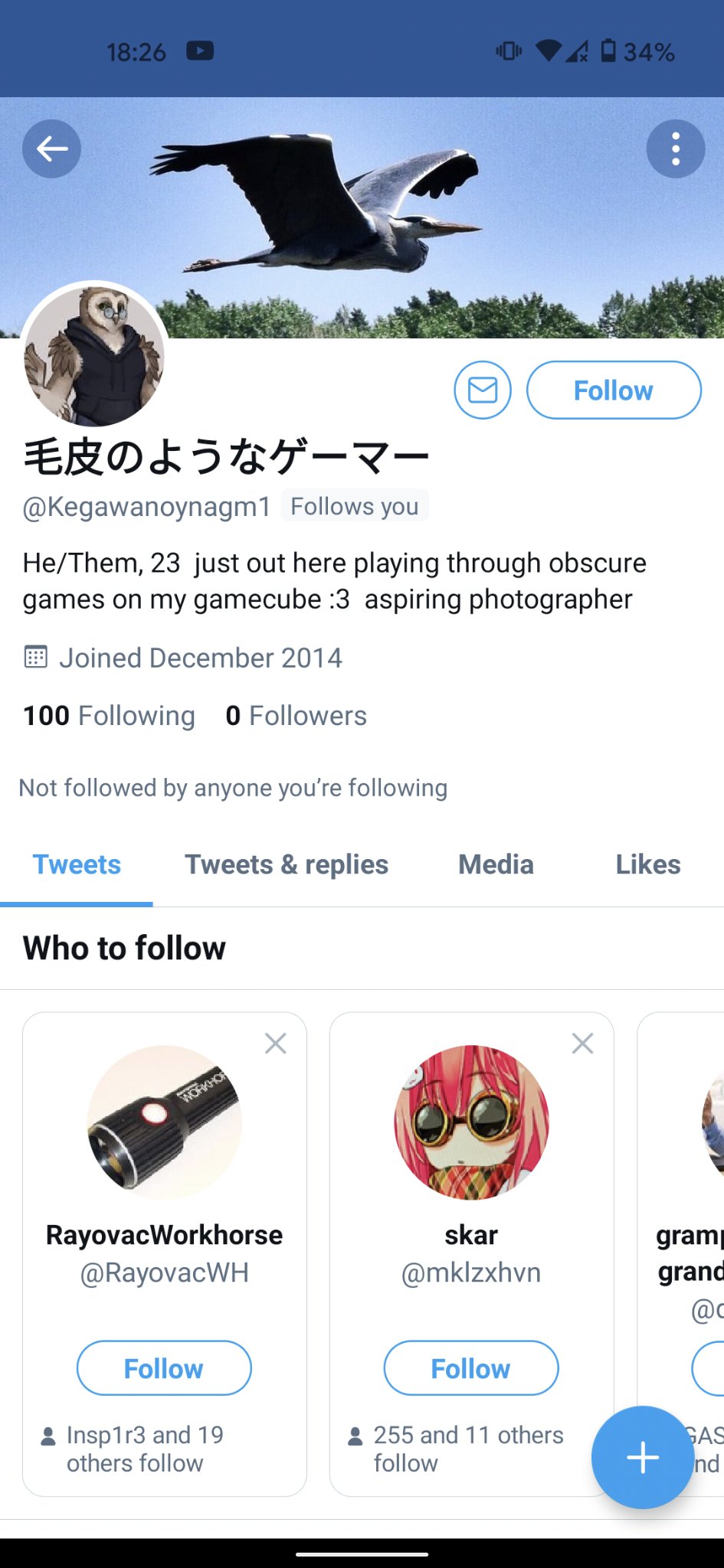
Task: Follow @Kegawanoynagm1's profile
Action: click(613, 390)
